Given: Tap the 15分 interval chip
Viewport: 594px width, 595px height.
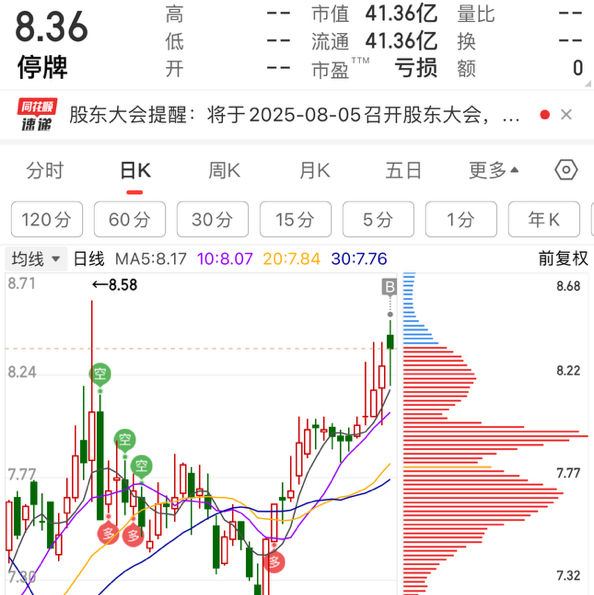Looking at the screenshot, I should (296, 219).
